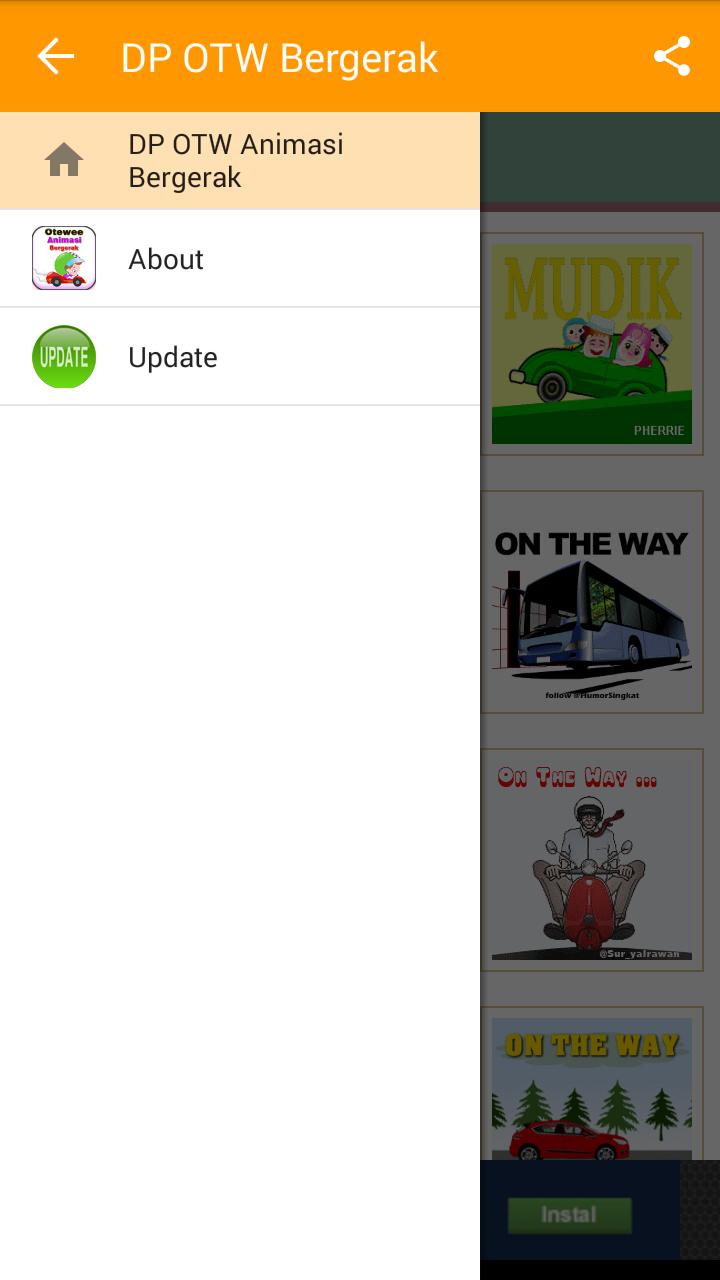
Task: Open the On The Way scooter picture
Action: 592,860
